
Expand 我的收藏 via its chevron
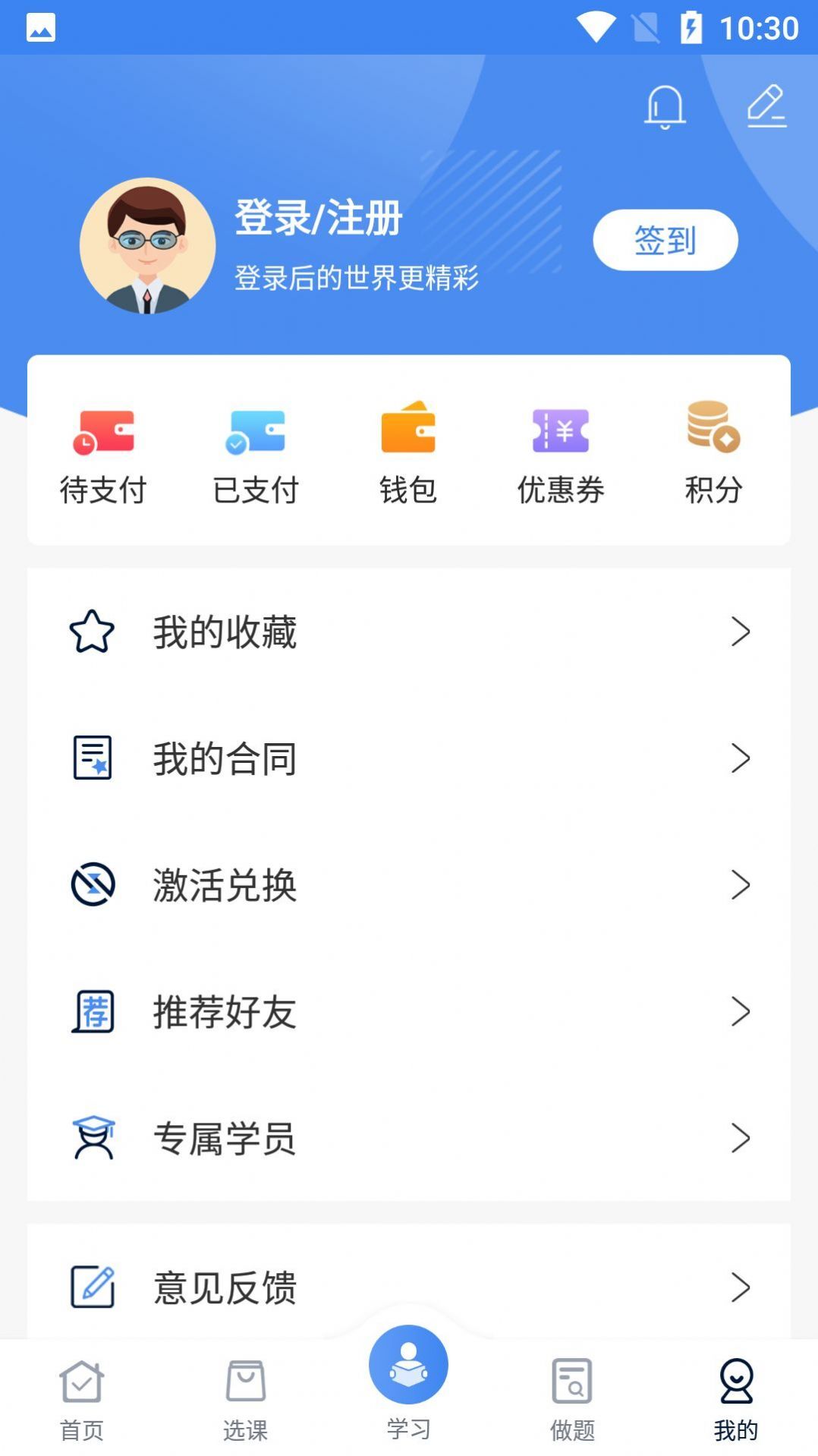click(x=738, y=631)
